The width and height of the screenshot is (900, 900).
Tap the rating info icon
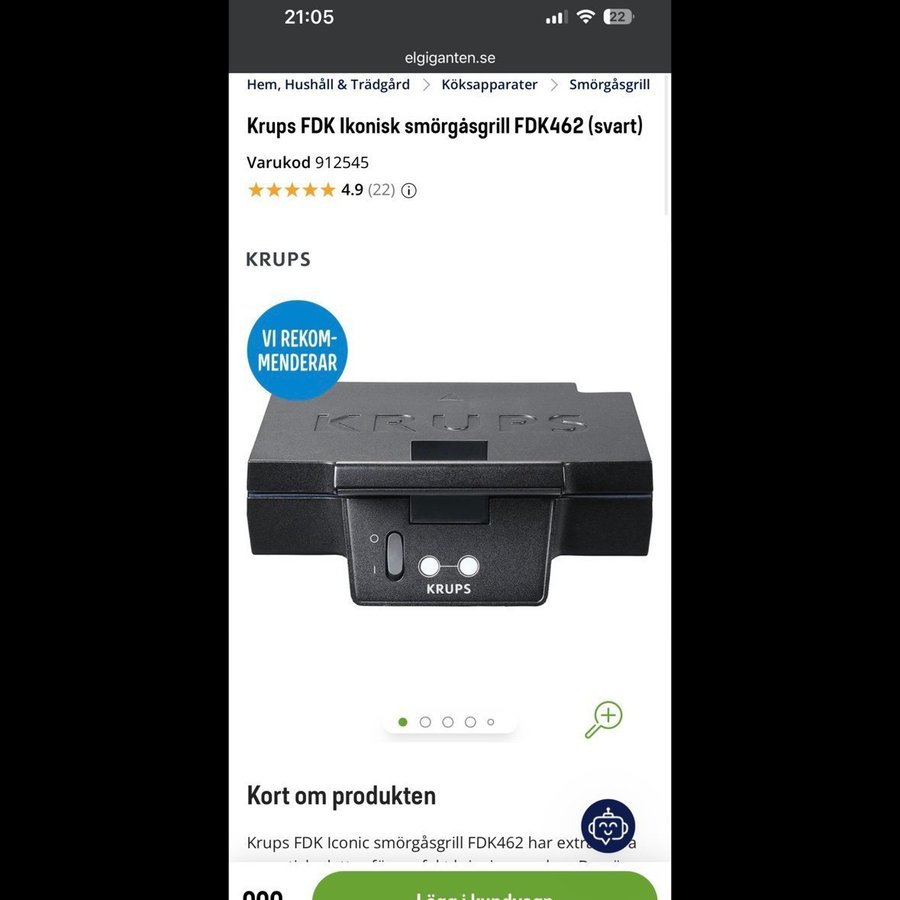click(409, 191)
